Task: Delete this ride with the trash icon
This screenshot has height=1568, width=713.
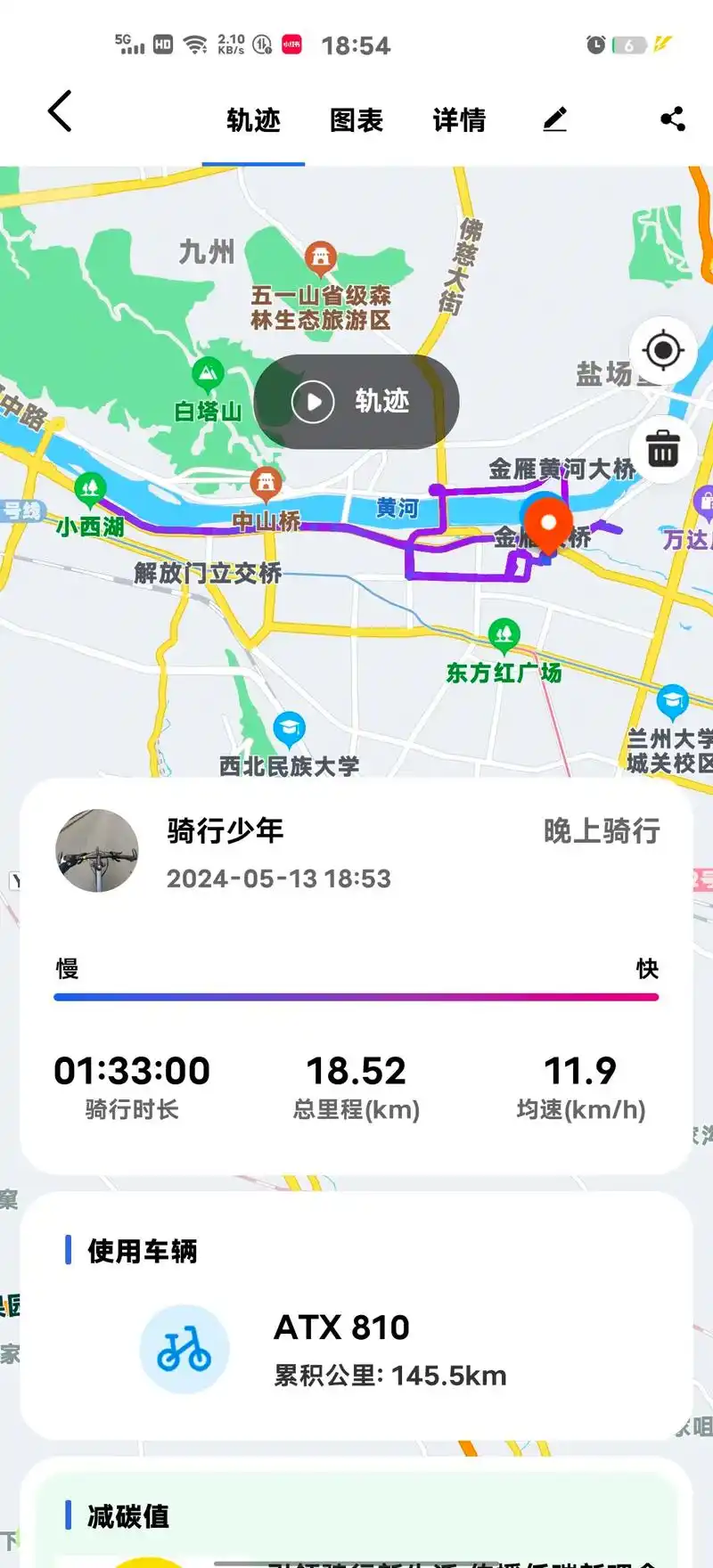Action: click(663, 450)
